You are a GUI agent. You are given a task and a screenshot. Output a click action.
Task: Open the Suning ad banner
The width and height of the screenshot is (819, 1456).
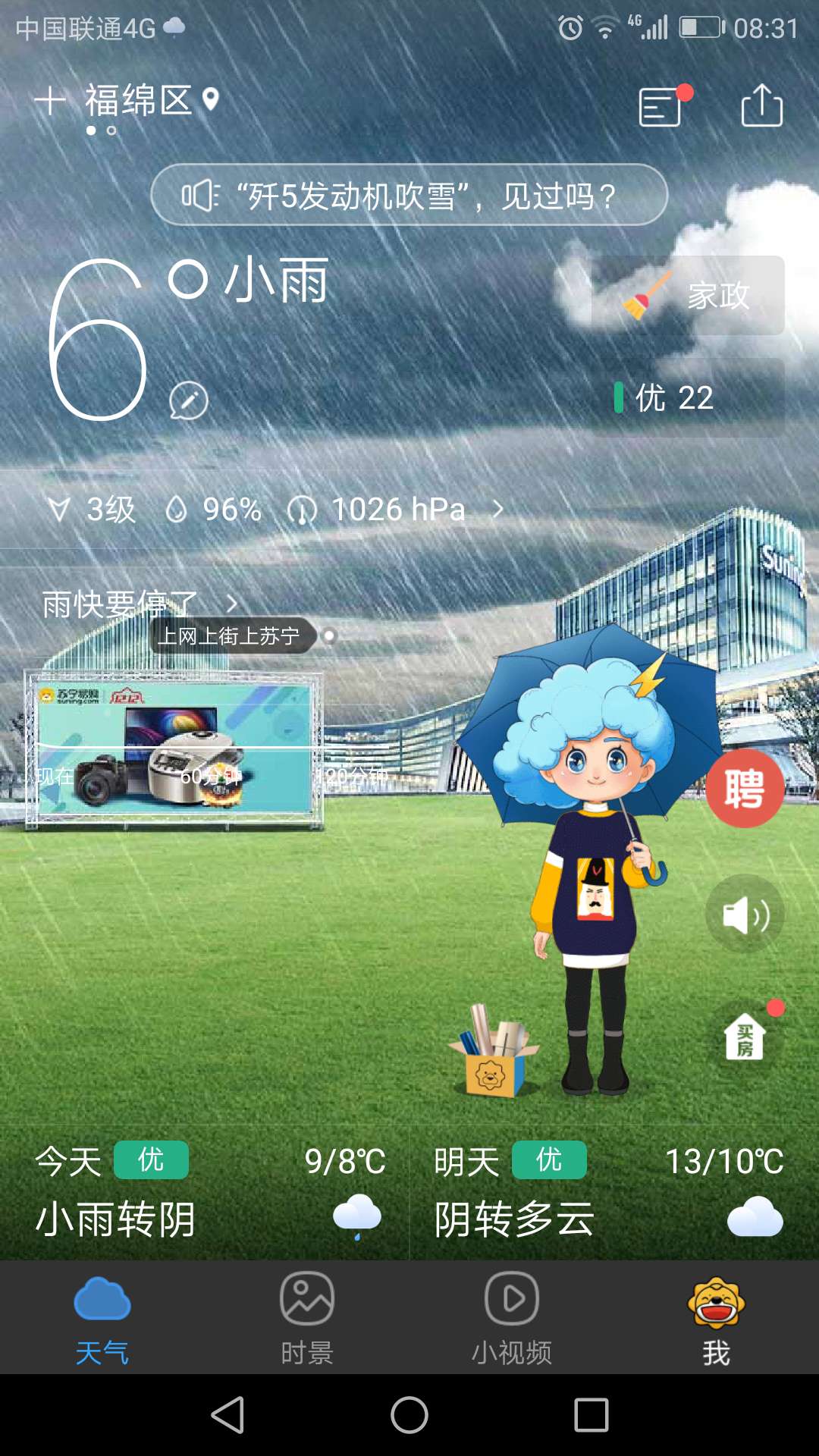pos(174,749)
